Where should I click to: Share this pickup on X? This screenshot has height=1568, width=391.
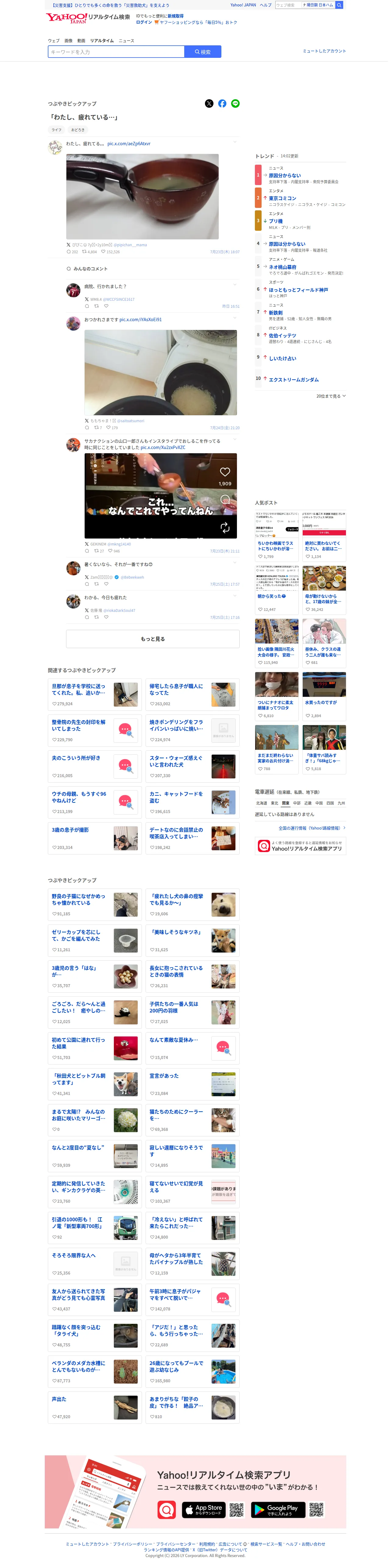pyautogui.click(x=210, y=103)
